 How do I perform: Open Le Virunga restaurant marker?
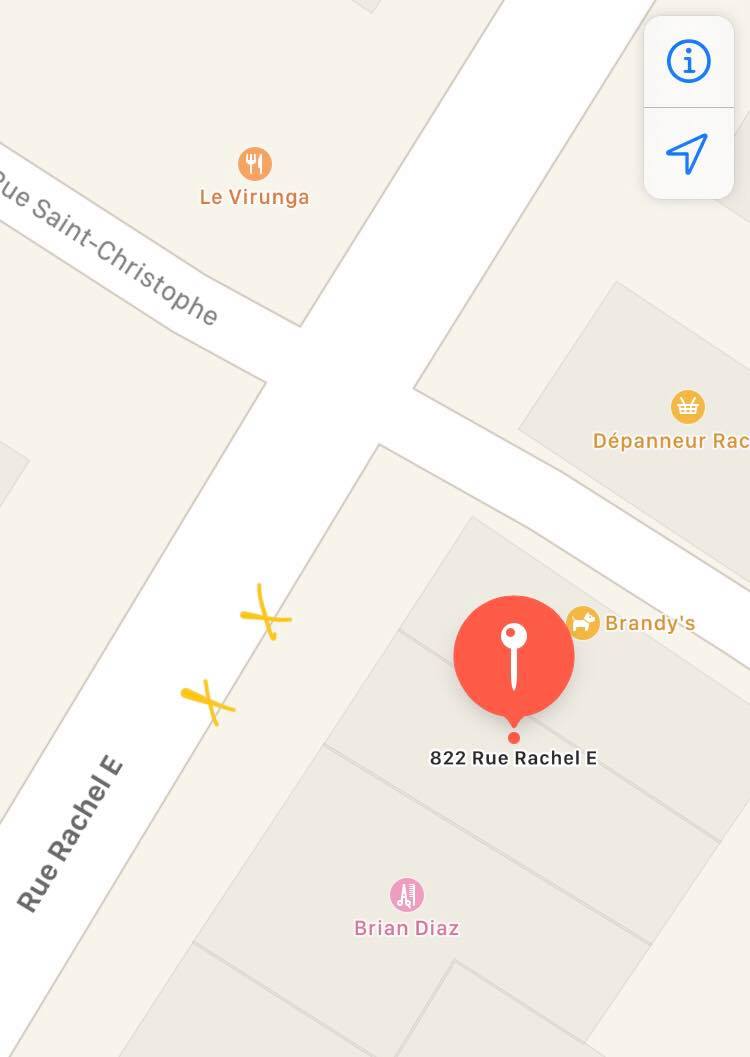(255, 163)
